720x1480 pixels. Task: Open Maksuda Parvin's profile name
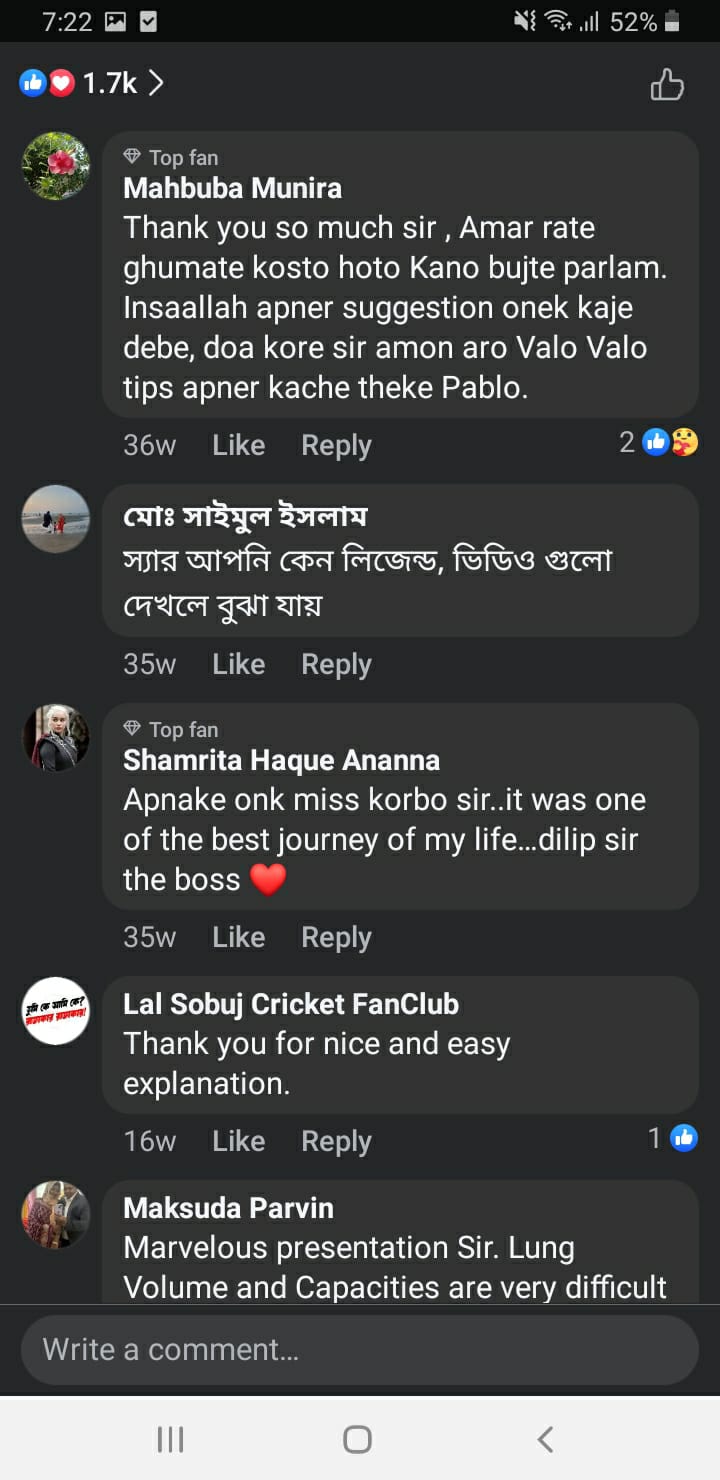click(228, 1208)
